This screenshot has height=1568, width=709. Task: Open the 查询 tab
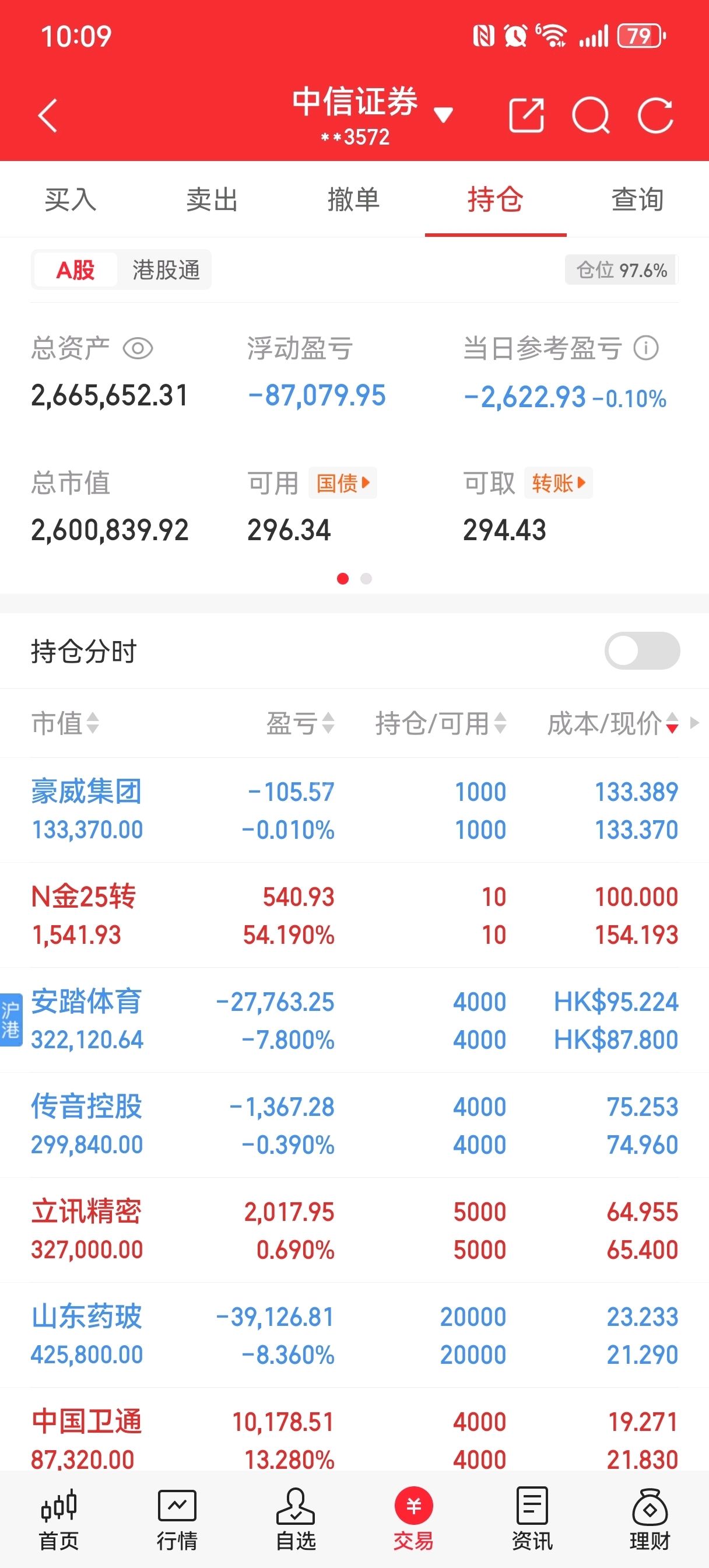click(x=637, y=199)
